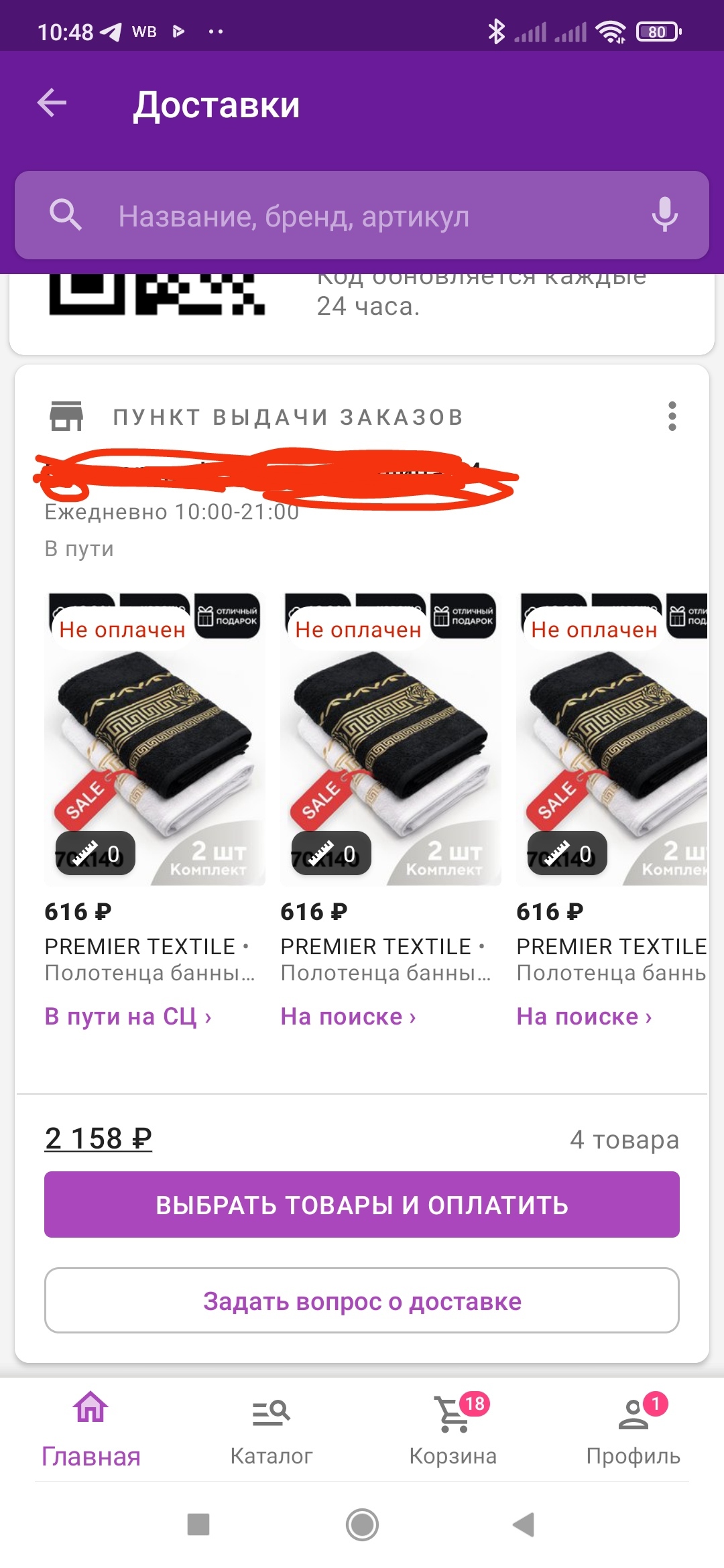Open the Корзина tab
The height and width of the screenshot is (1568, 724).
click(453, 1427)
